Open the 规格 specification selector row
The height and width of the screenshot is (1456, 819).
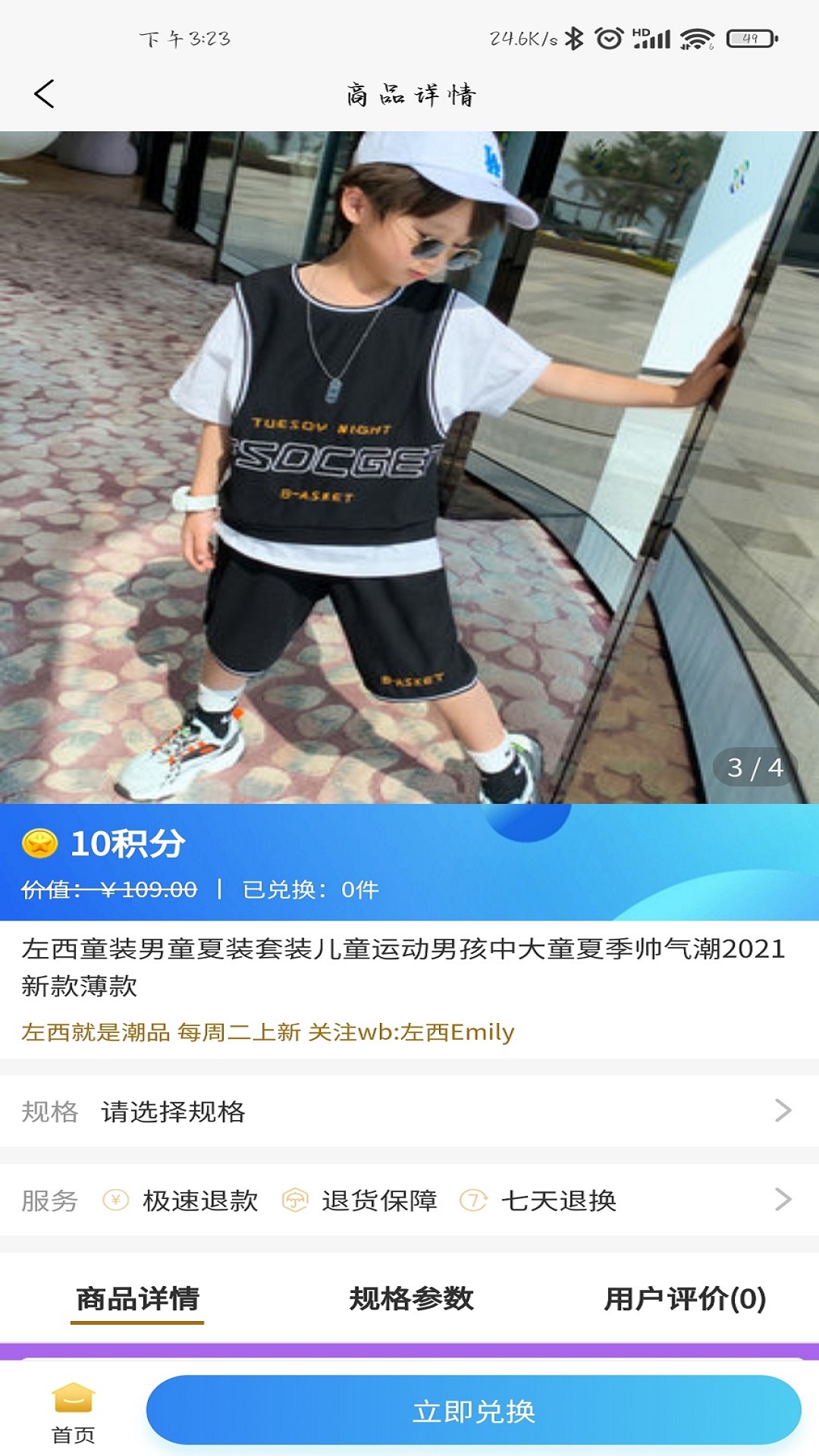pos(409,1111)
